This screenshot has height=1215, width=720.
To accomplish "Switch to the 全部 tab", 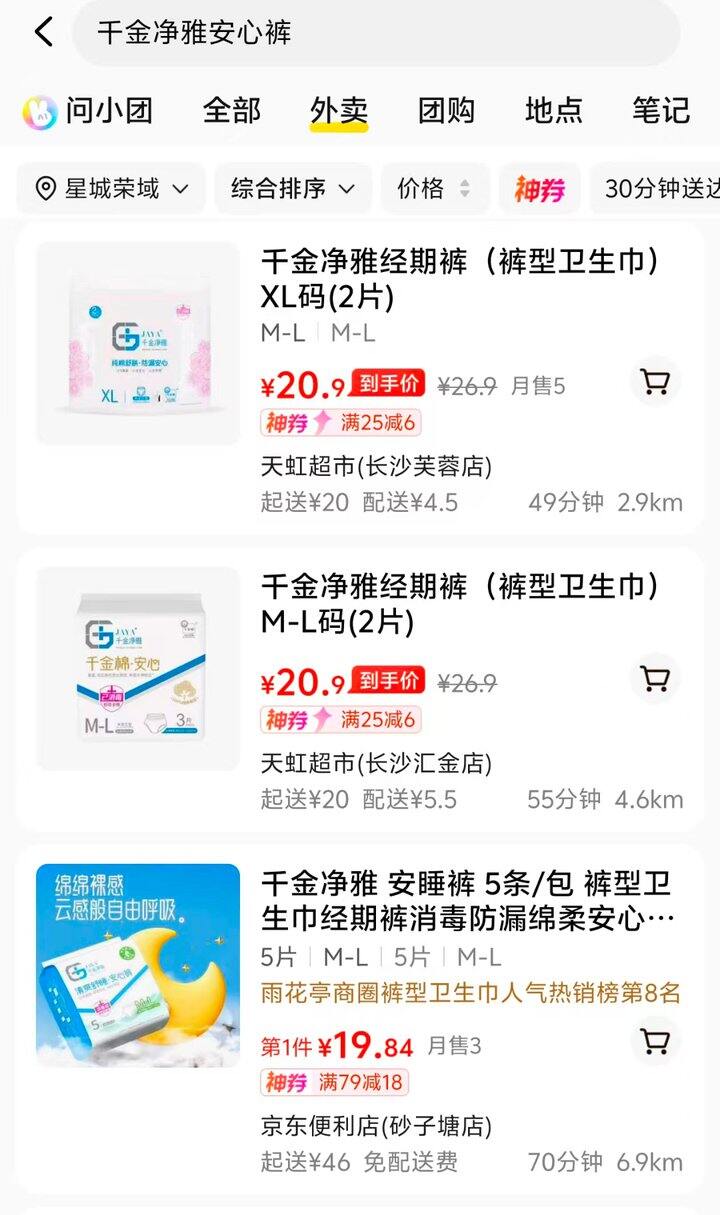I will point(231,110).
